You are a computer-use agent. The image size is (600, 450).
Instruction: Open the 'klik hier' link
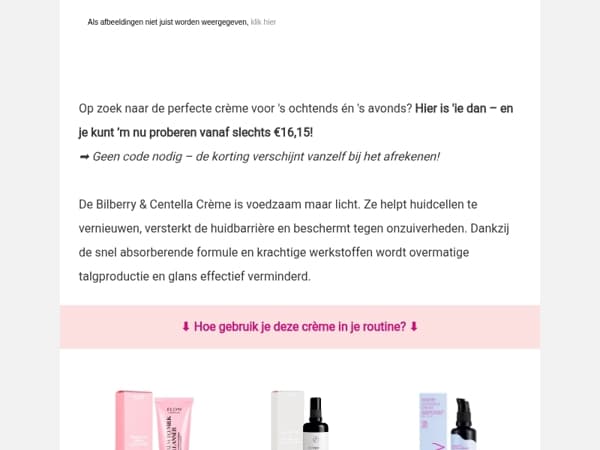[263, 22]
